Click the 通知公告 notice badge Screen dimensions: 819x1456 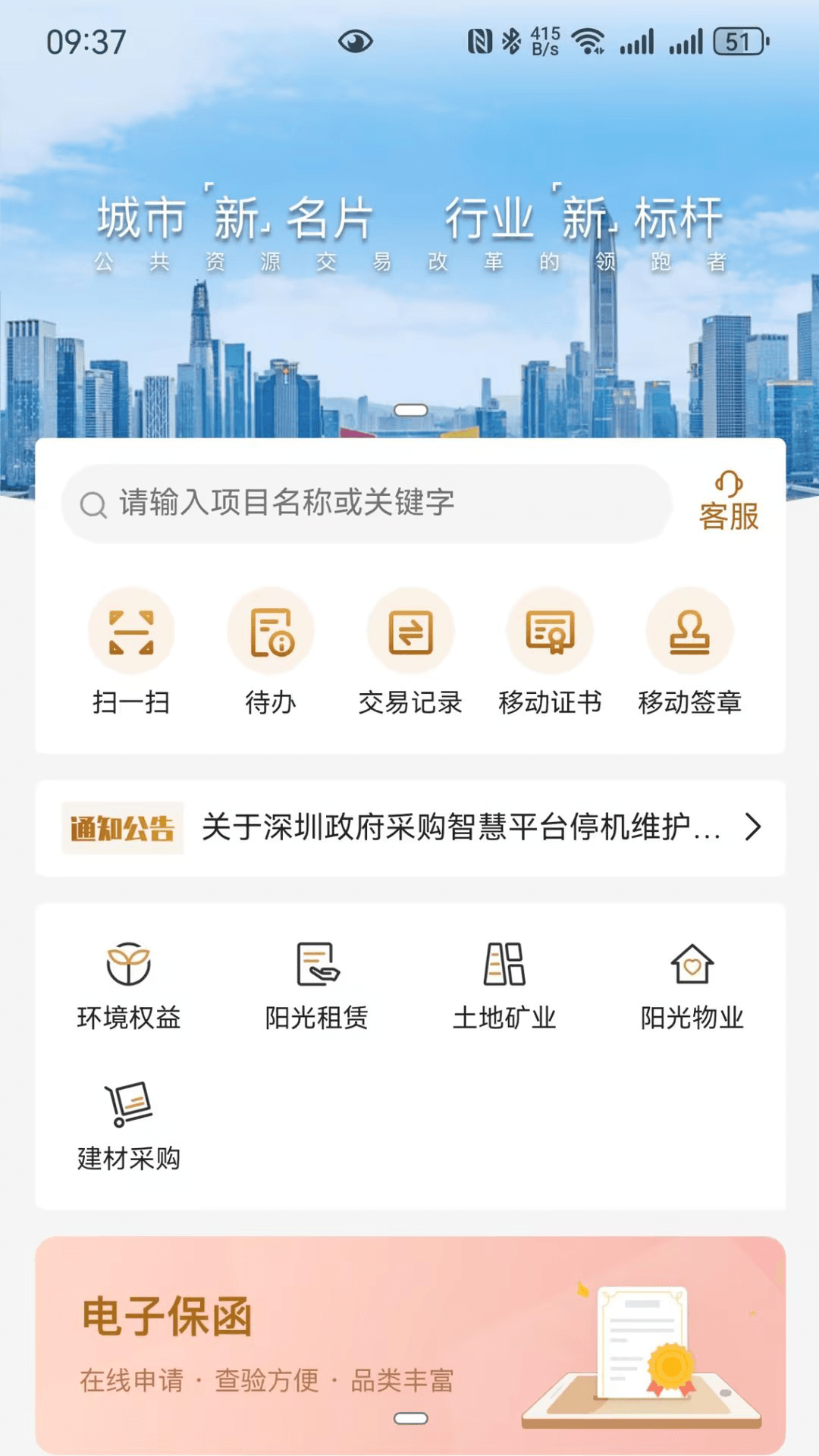tap(121, 830)
